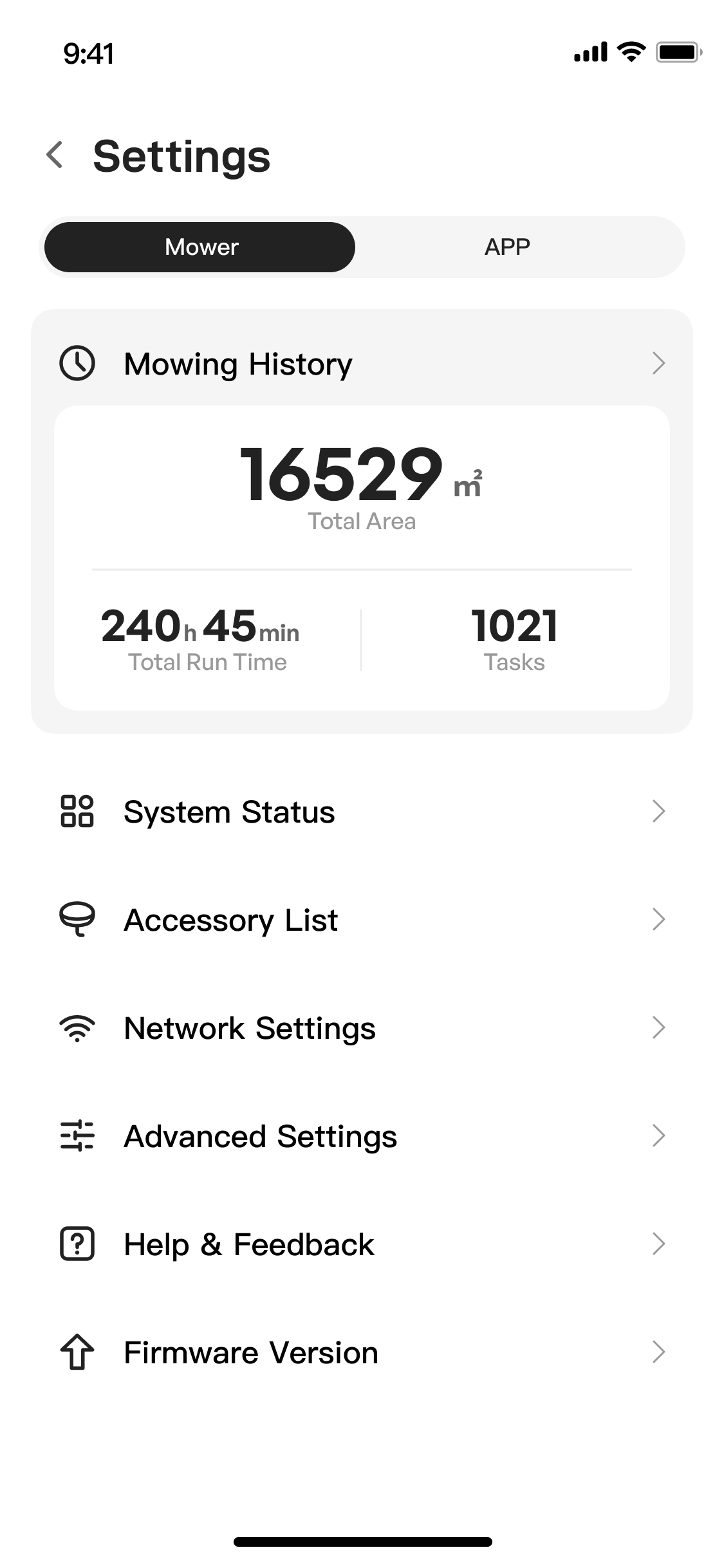Open System Status
Viewport: 724px width, 1568px height.
point(362,812)
